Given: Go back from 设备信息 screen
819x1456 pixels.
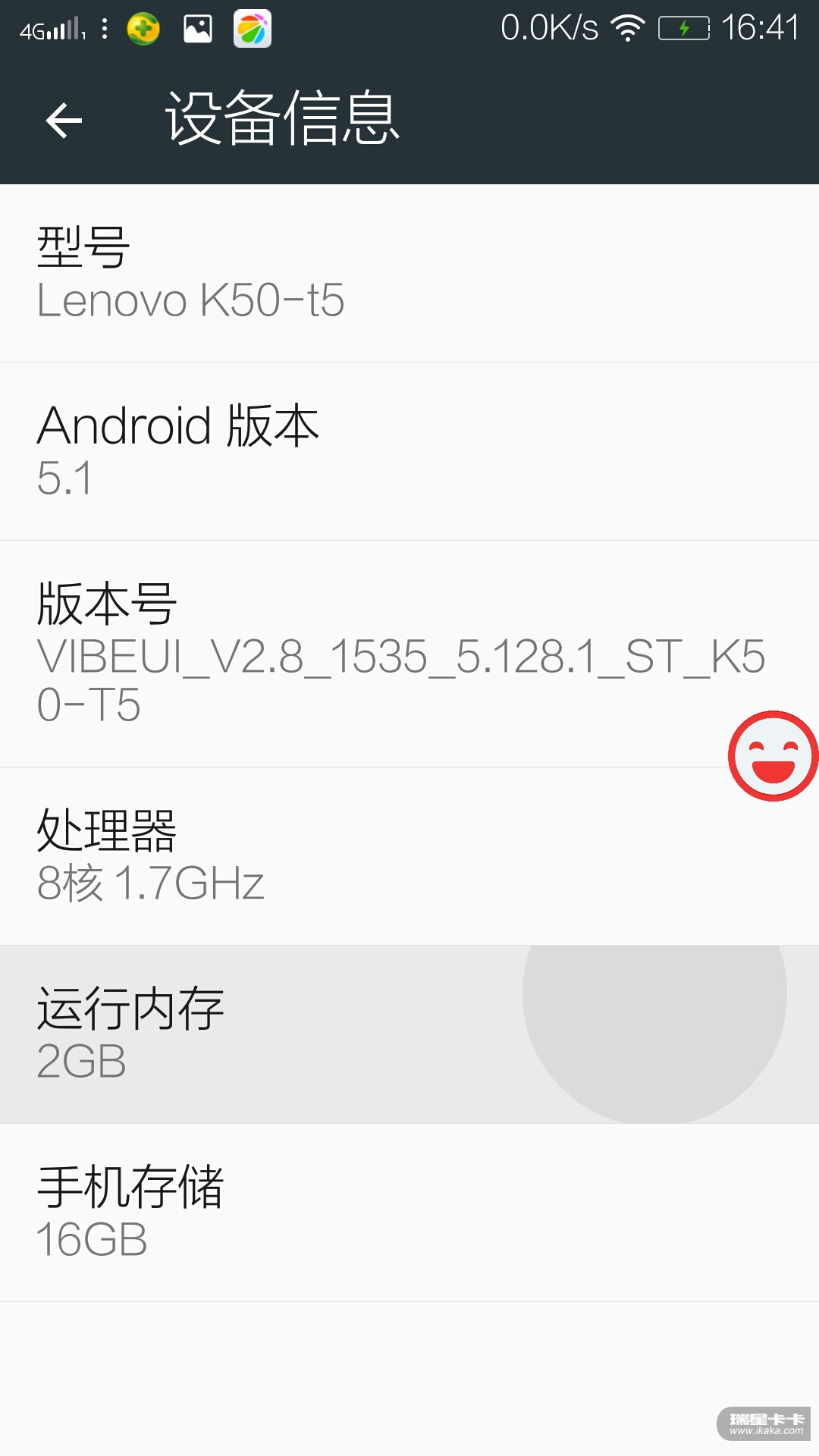Looking at the screenshot, I should point(64,121).
